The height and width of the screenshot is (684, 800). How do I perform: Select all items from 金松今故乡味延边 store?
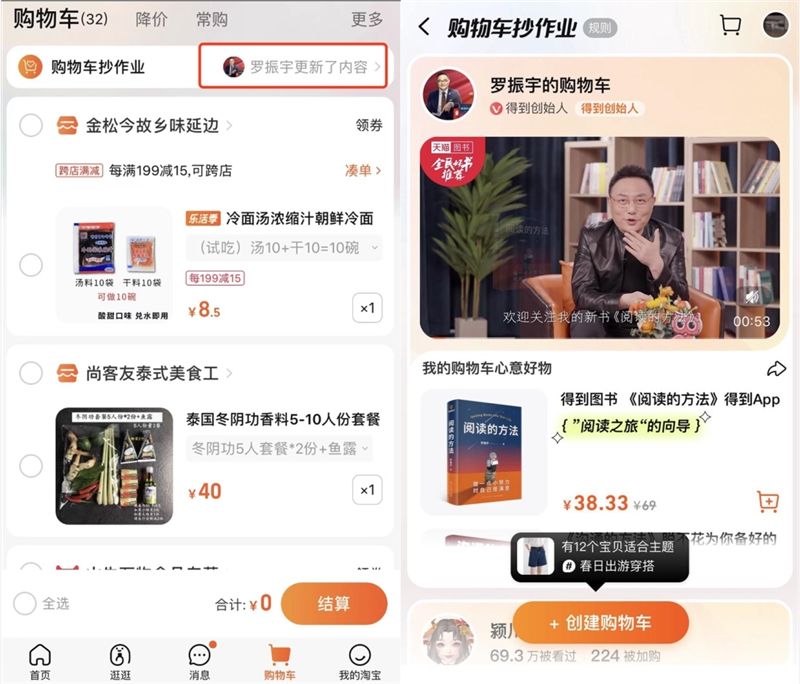(x=31, y=125)
